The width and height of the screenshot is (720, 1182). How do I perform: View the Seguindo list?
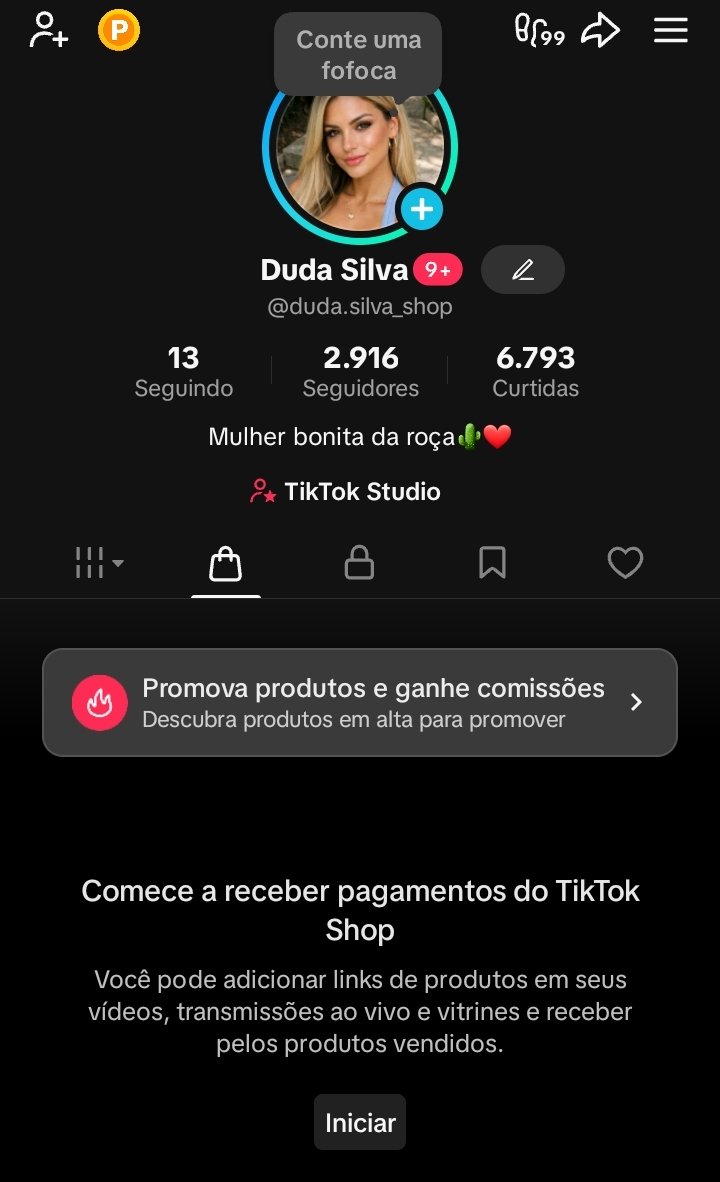pos(184,372)
